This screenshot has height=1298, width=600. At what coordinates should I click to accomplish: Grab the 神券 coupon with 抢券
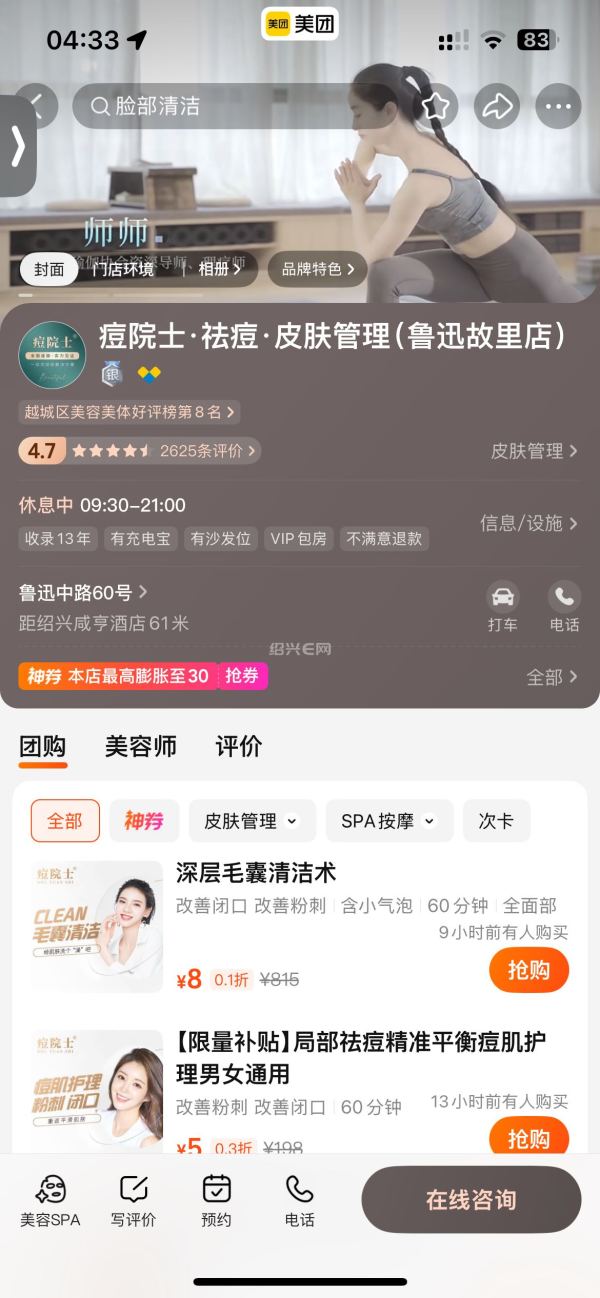pyautogui.click(x=241, y=676)
